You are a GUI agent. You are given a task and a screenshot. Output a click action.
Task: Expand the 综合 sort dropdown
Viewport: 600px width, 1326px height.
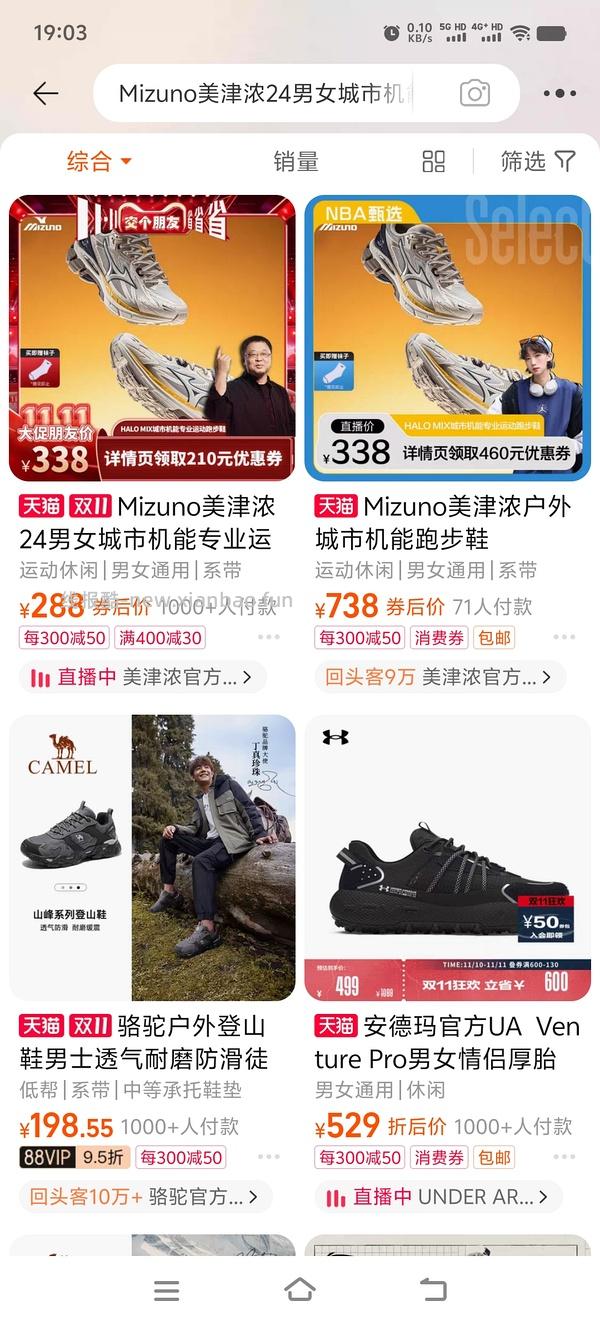click(99, 161)
